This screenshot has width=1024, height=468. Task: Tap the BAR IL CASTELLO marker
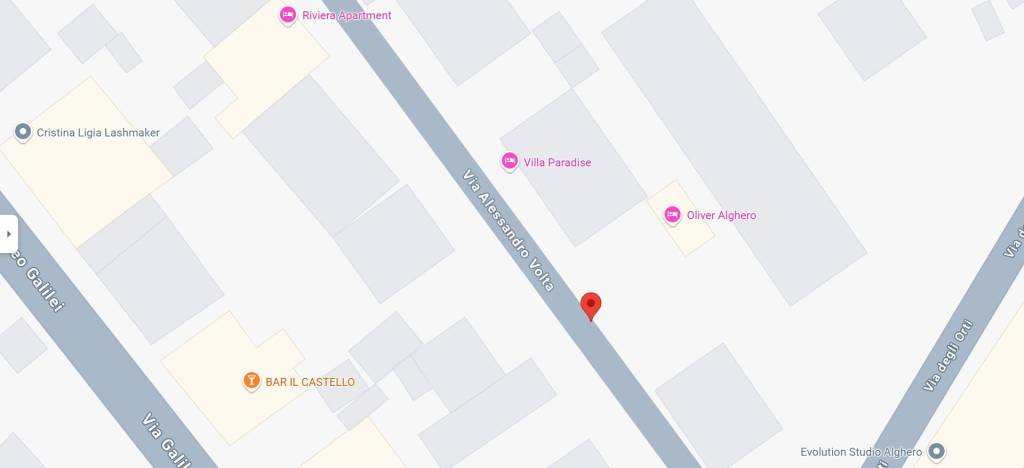click(251, 381)
